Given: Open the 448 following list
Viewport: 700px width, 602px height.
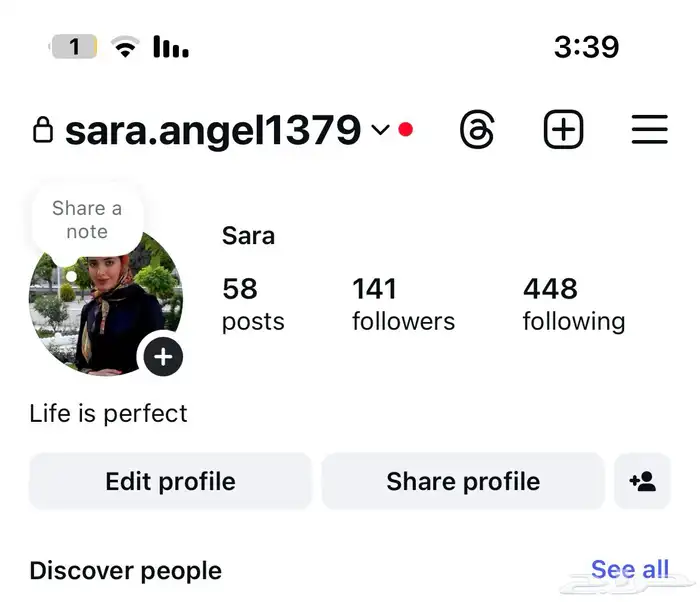Looking at the screenshot, I should point(574,304).
